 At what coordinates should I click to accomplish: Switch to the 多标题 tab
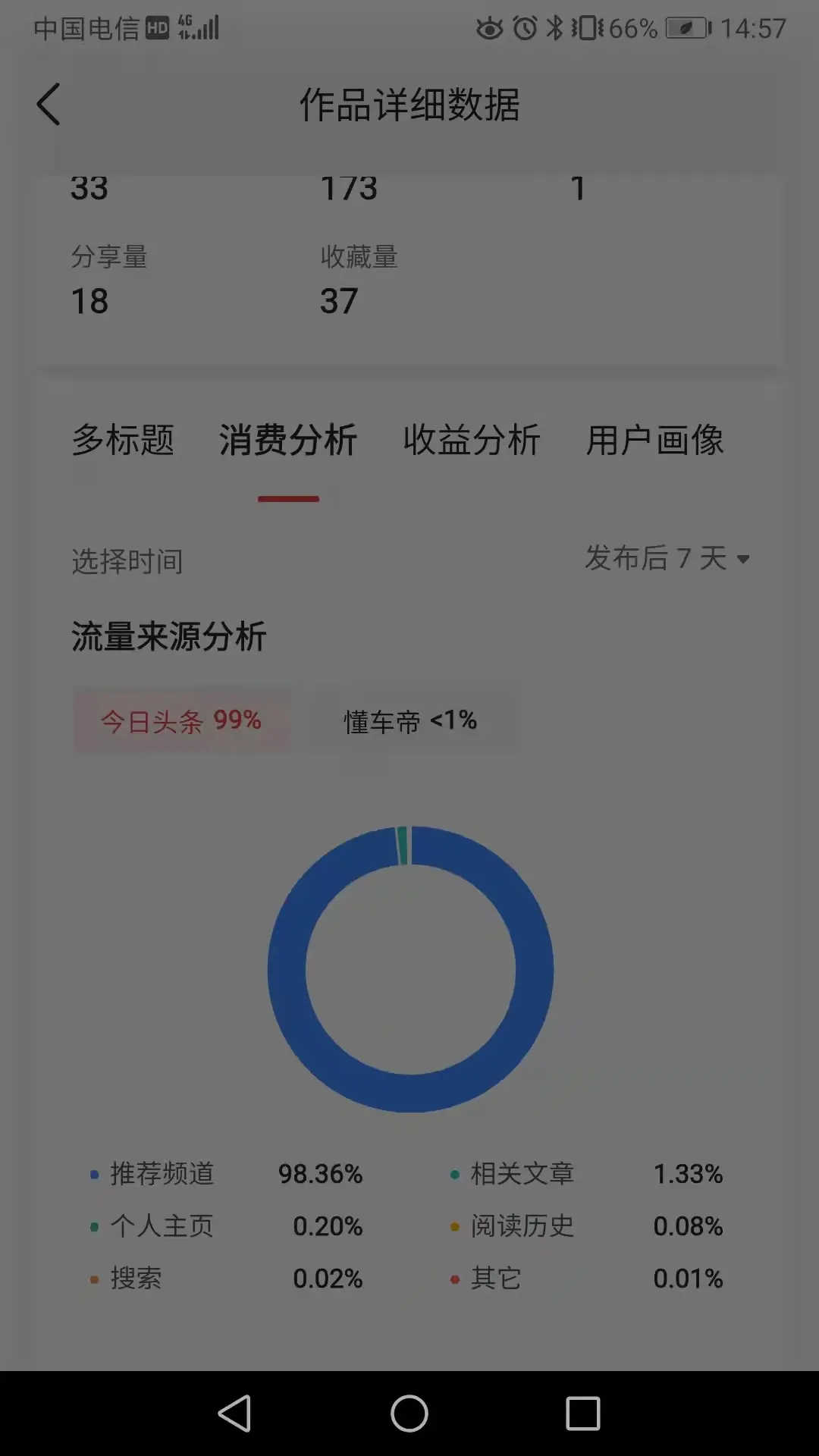coord(123,441)
